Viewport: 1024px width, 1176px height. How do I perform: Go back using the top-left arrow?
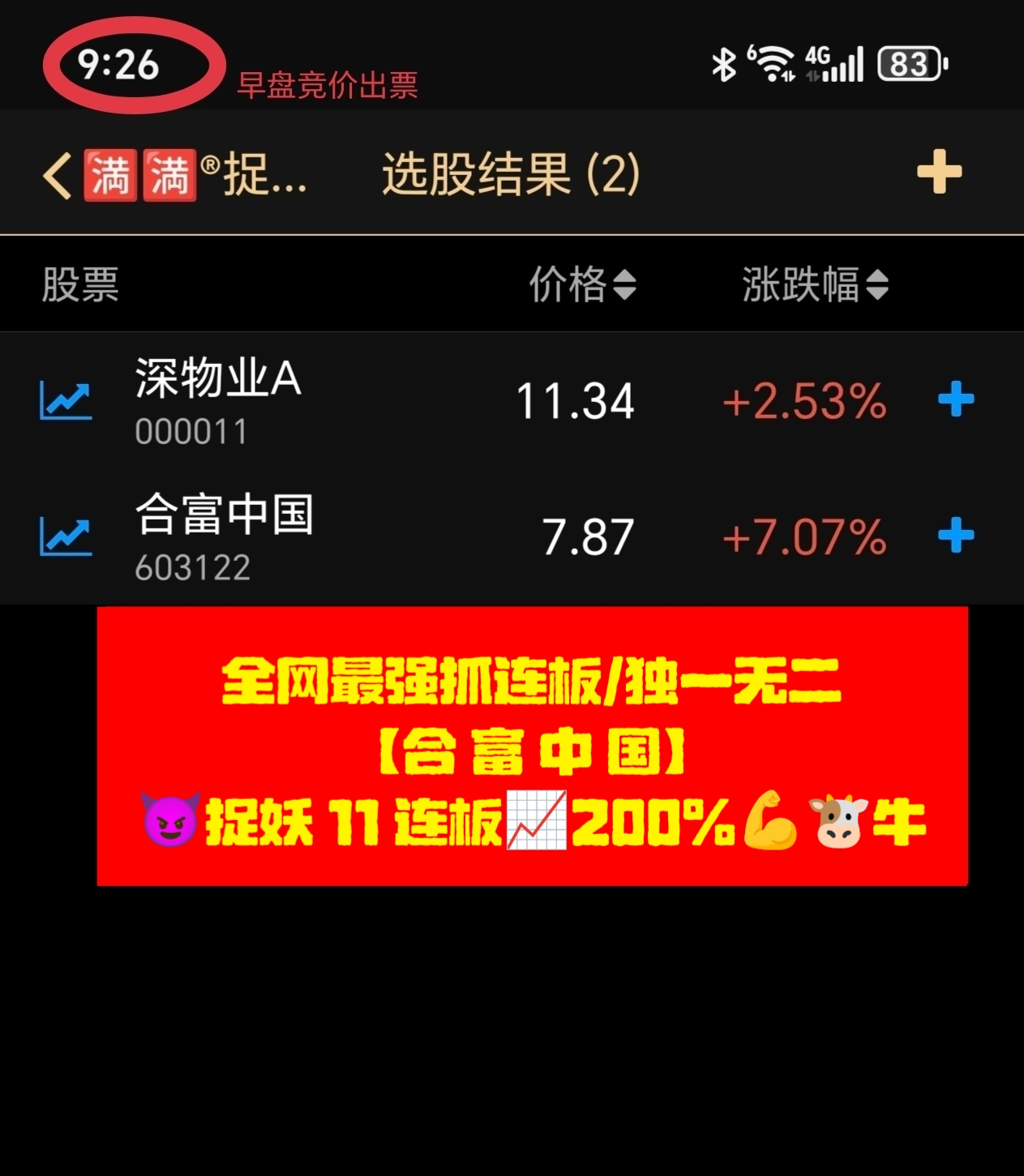pos(57,175)
